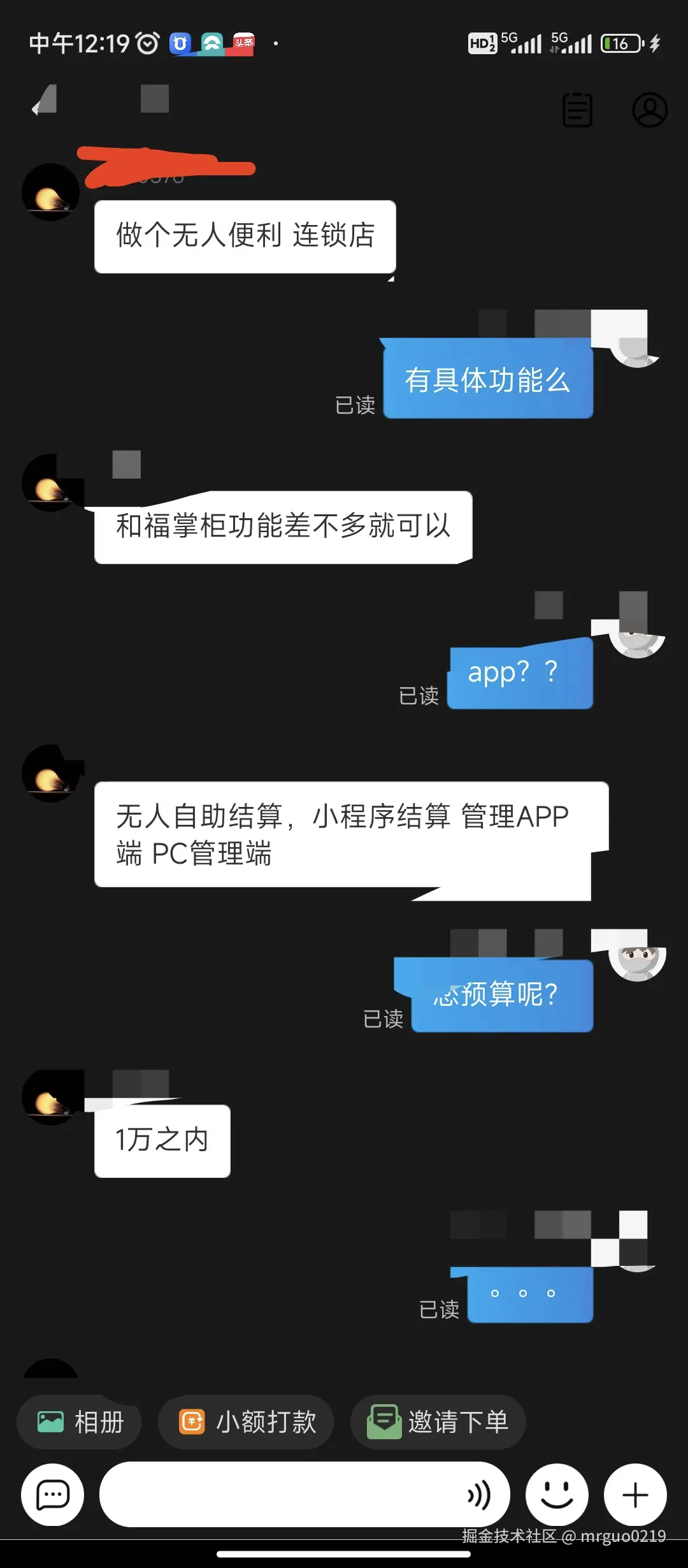Open the clipboard order icon at top right
Viewport: 688px width, 1568px height.
(x=577, y=110)
